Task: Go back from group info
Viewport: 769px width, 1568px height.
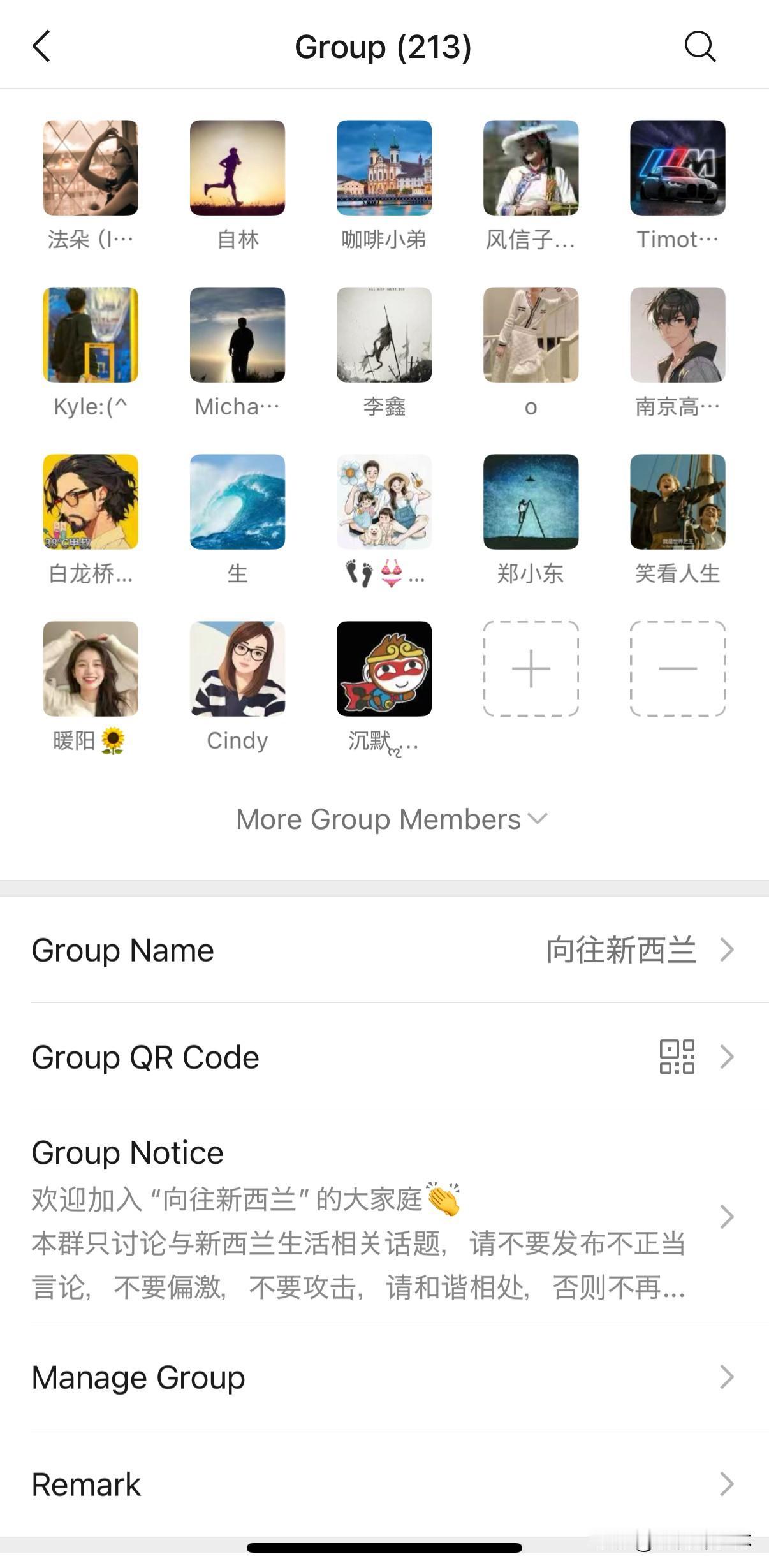Action: click(41, 47)
